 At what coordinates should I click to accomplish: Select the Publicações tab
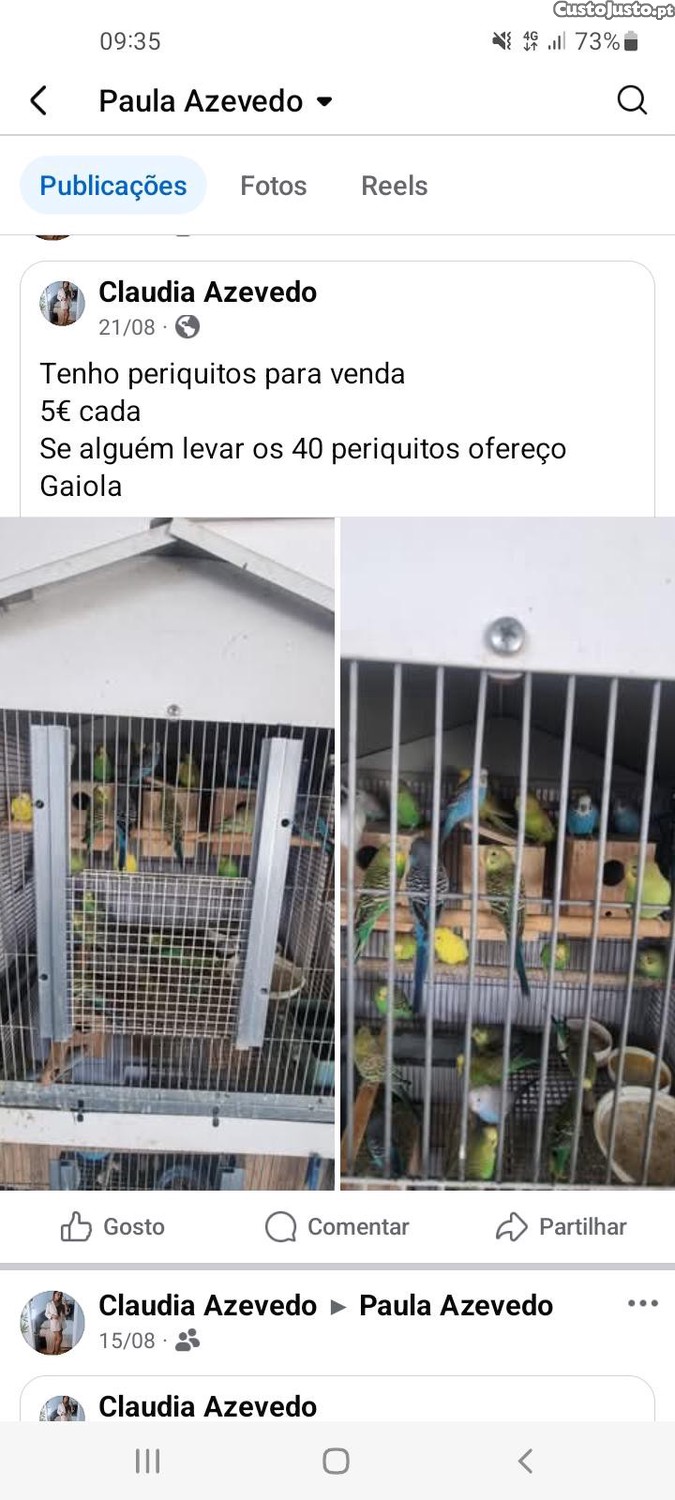pyautogui.click(x=113, y=186)
